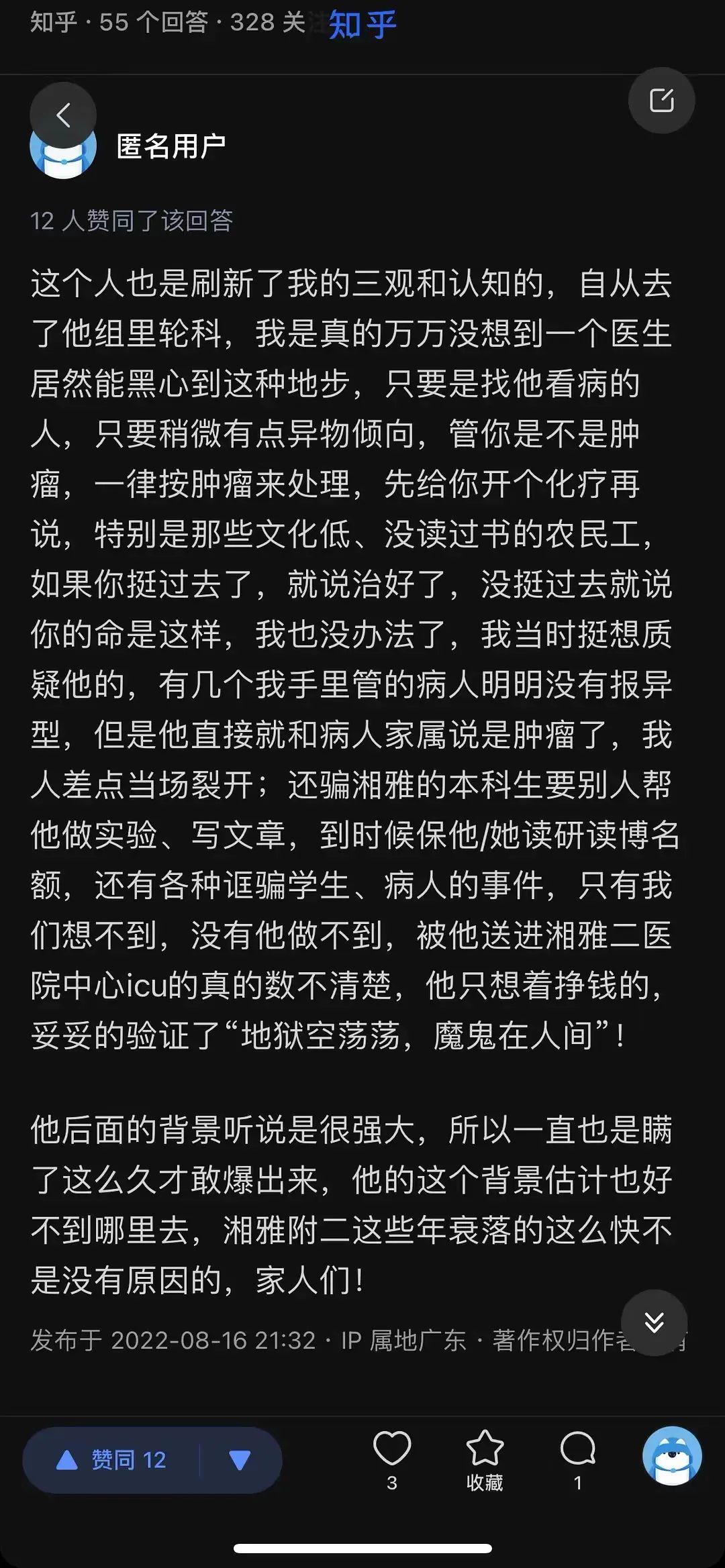Open the 匿名用户 author profile
The height and width of the screenshot is (1568, 725).
pyautogui.click(x=171, y=146)
